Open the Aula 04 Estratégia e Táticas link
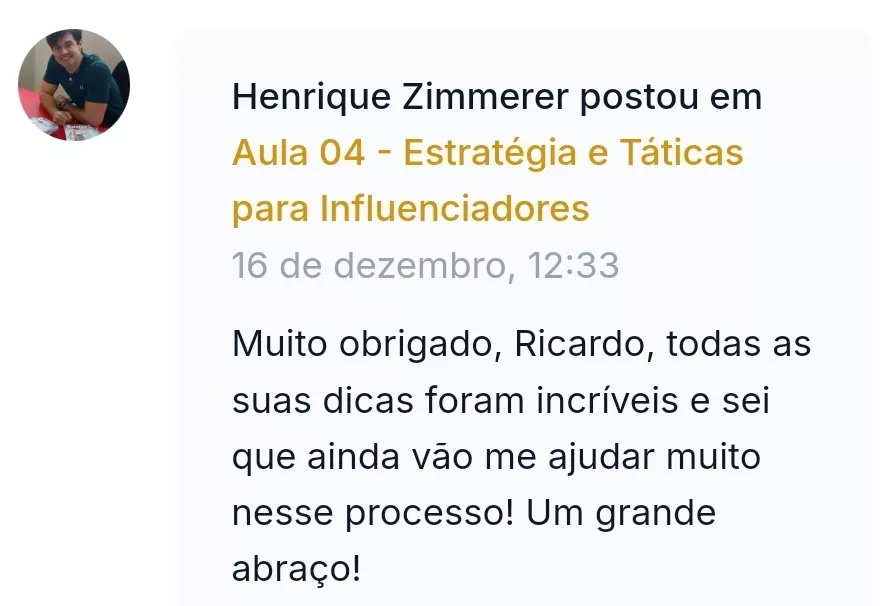Screen dimensions: 880x606 (x=487, y=154)
